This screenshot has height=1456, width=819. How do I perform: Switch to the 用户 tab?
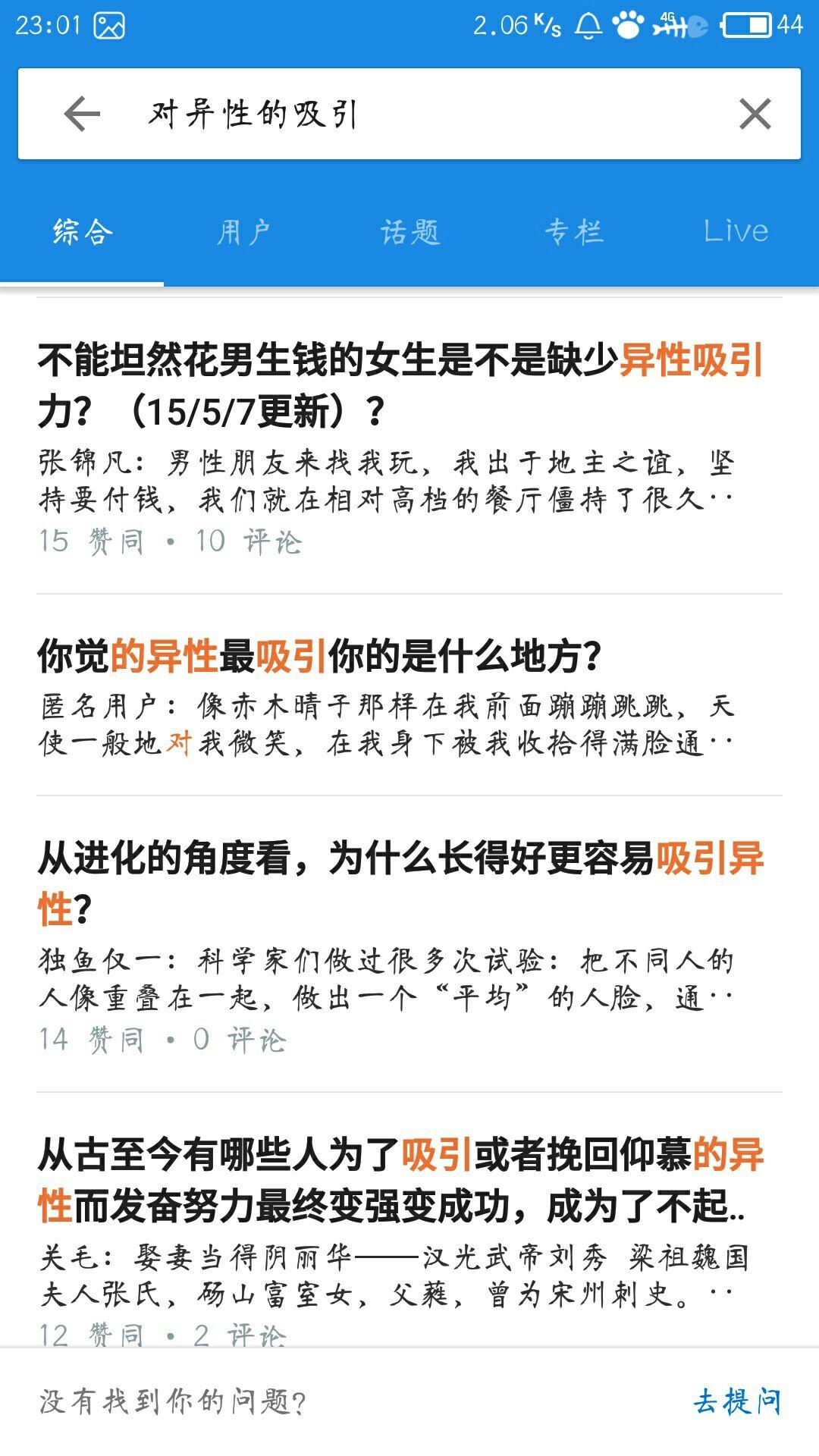point(244,231)
